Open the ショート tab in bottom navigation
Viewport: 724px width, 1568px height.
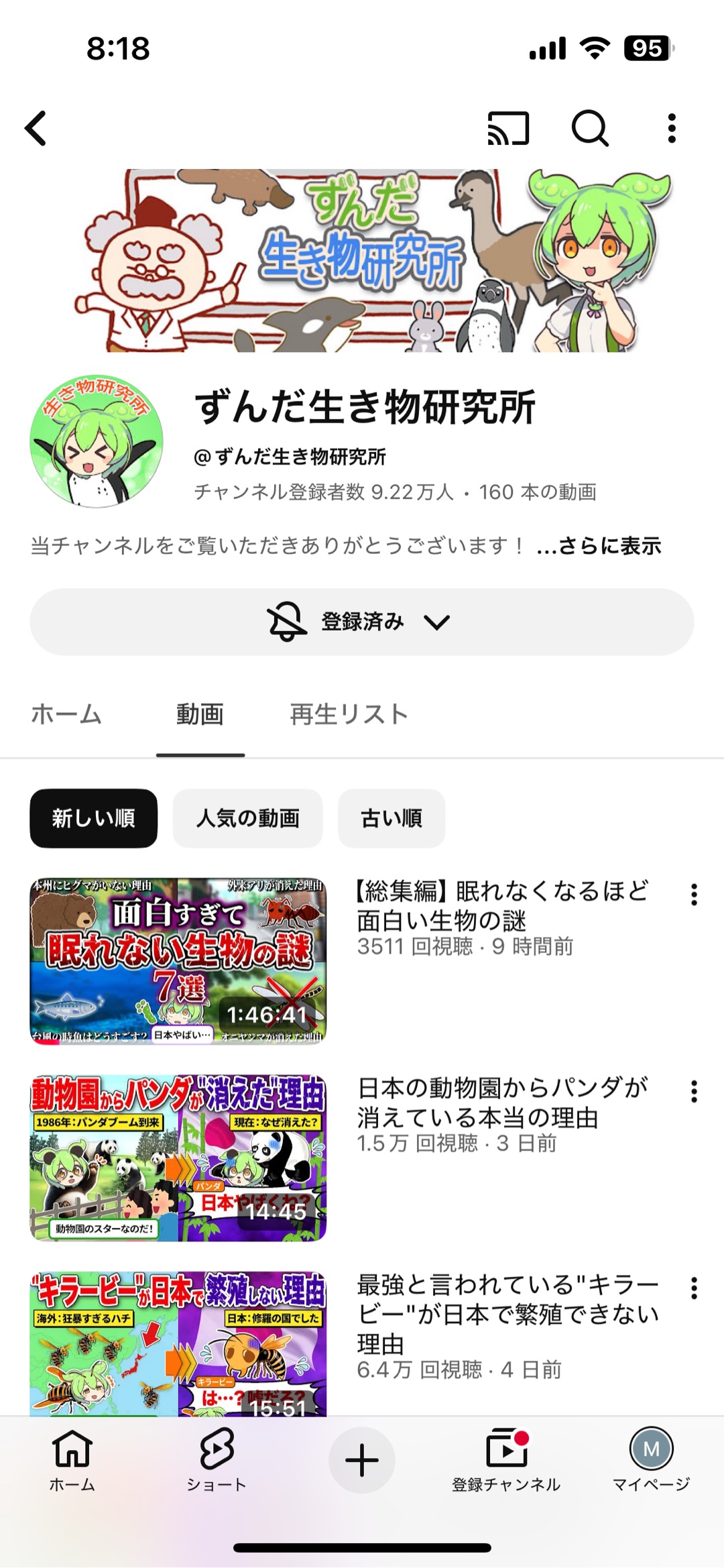click(217, 1460)
